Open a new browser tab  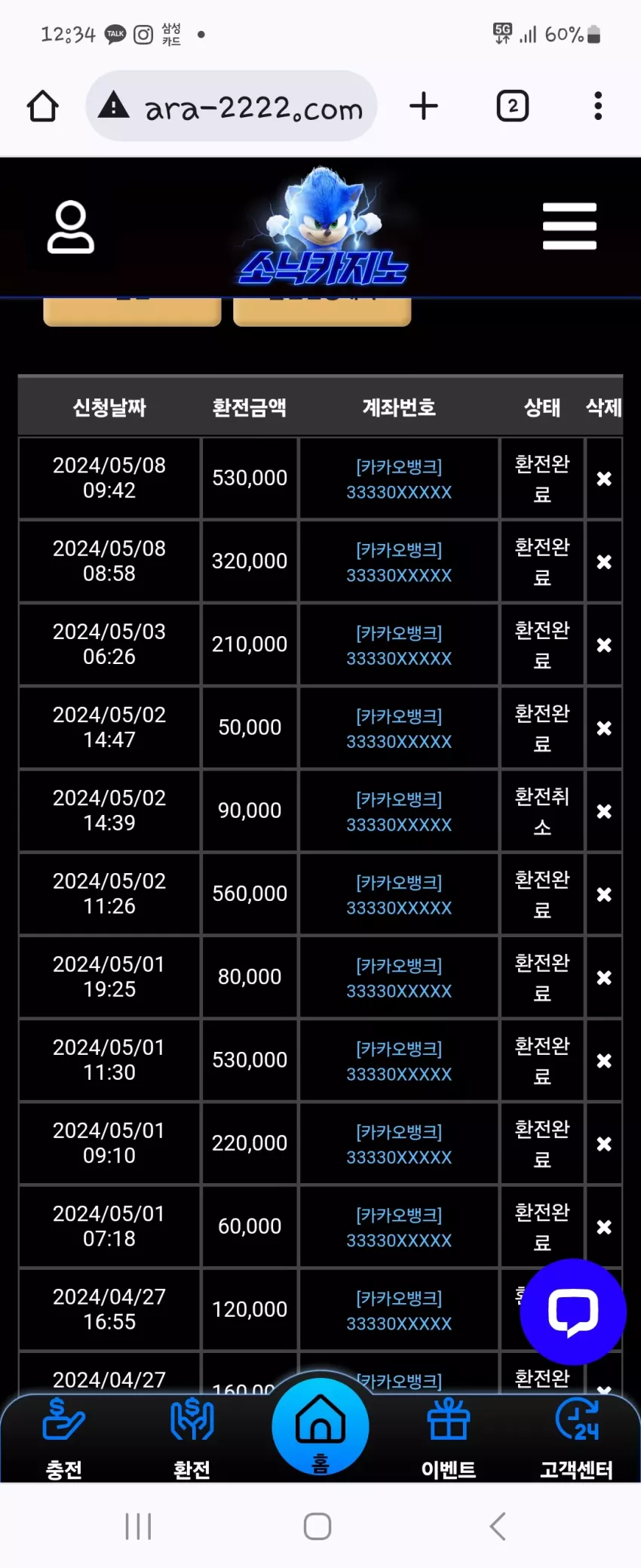(x=424, y=106)
